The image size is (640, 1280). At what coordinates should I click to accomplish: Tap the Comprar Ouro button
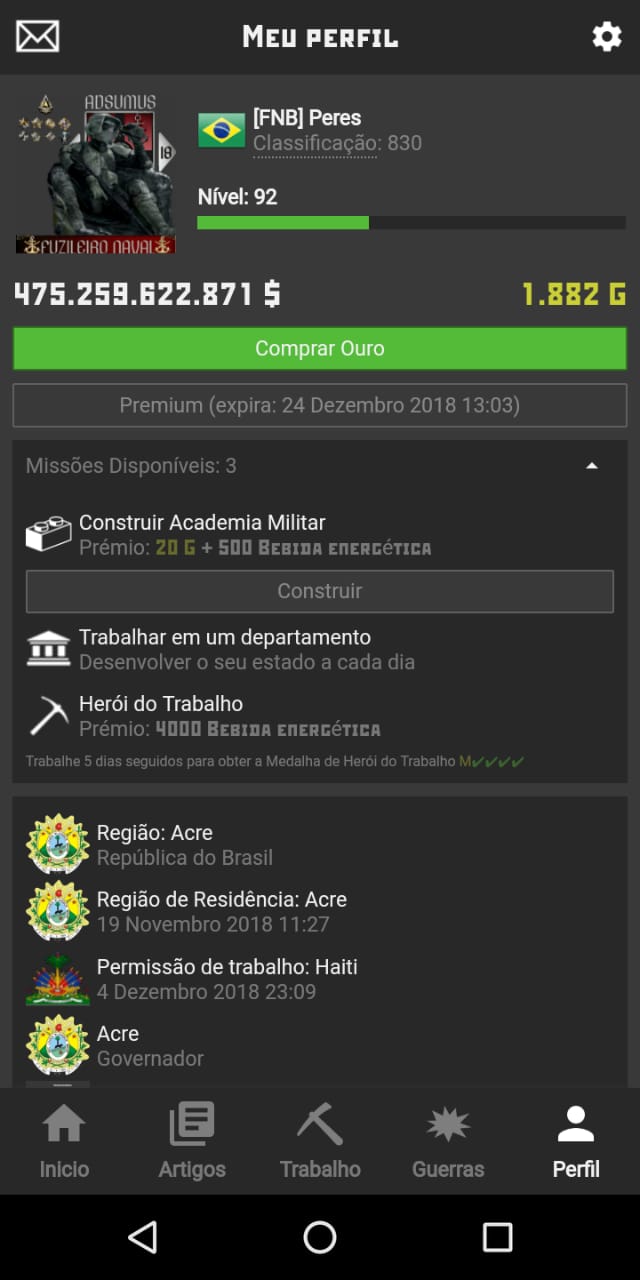(320, 349)
